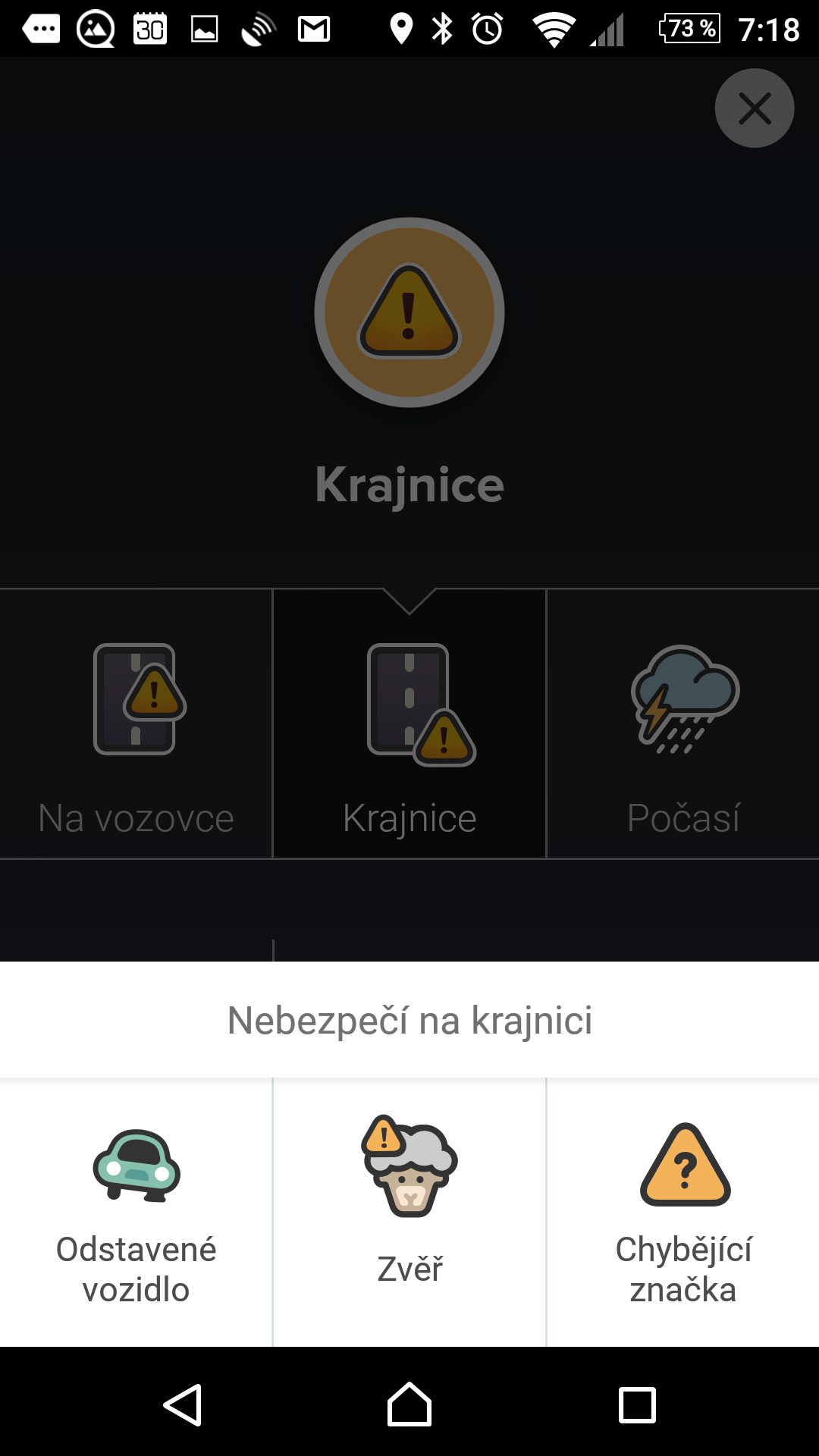
Task: Select the Krajnice hazard option
Action: 409,724
